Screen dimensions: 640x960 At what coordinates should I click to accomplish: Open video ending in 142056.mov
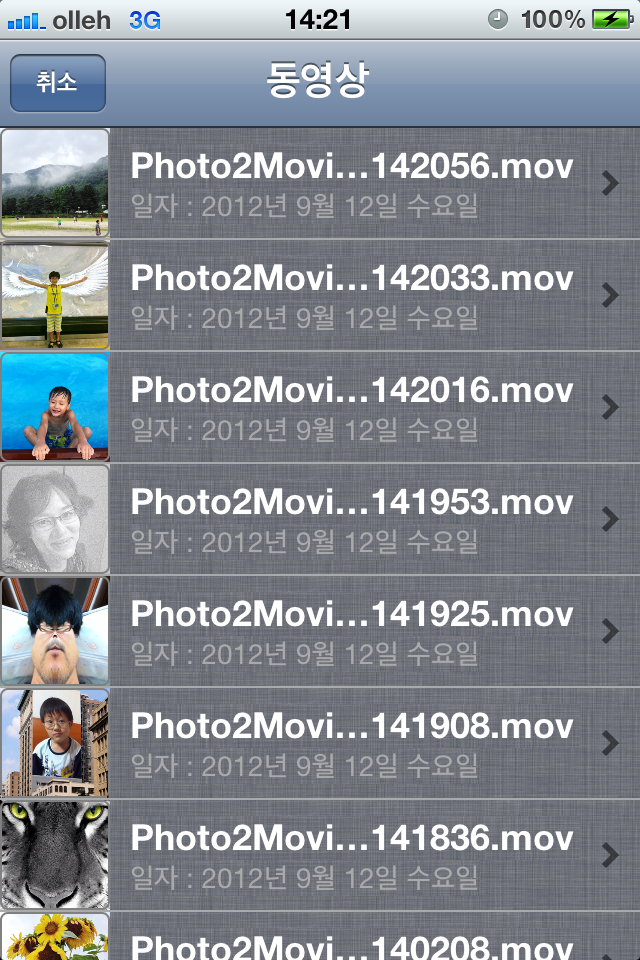352,183
